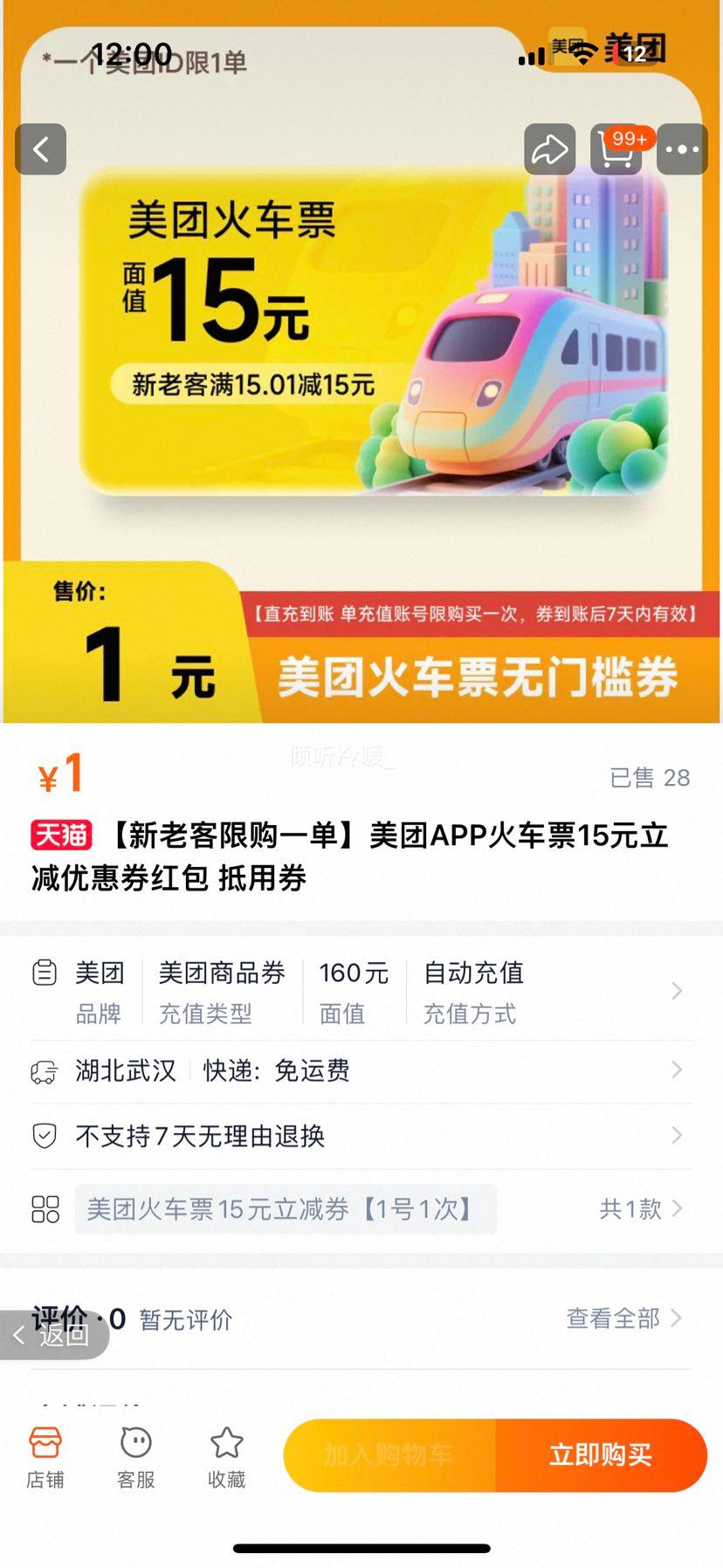Tap 立即购买 to buy now
This screenshot has height=1568, width=723.
coord(603,1456)
